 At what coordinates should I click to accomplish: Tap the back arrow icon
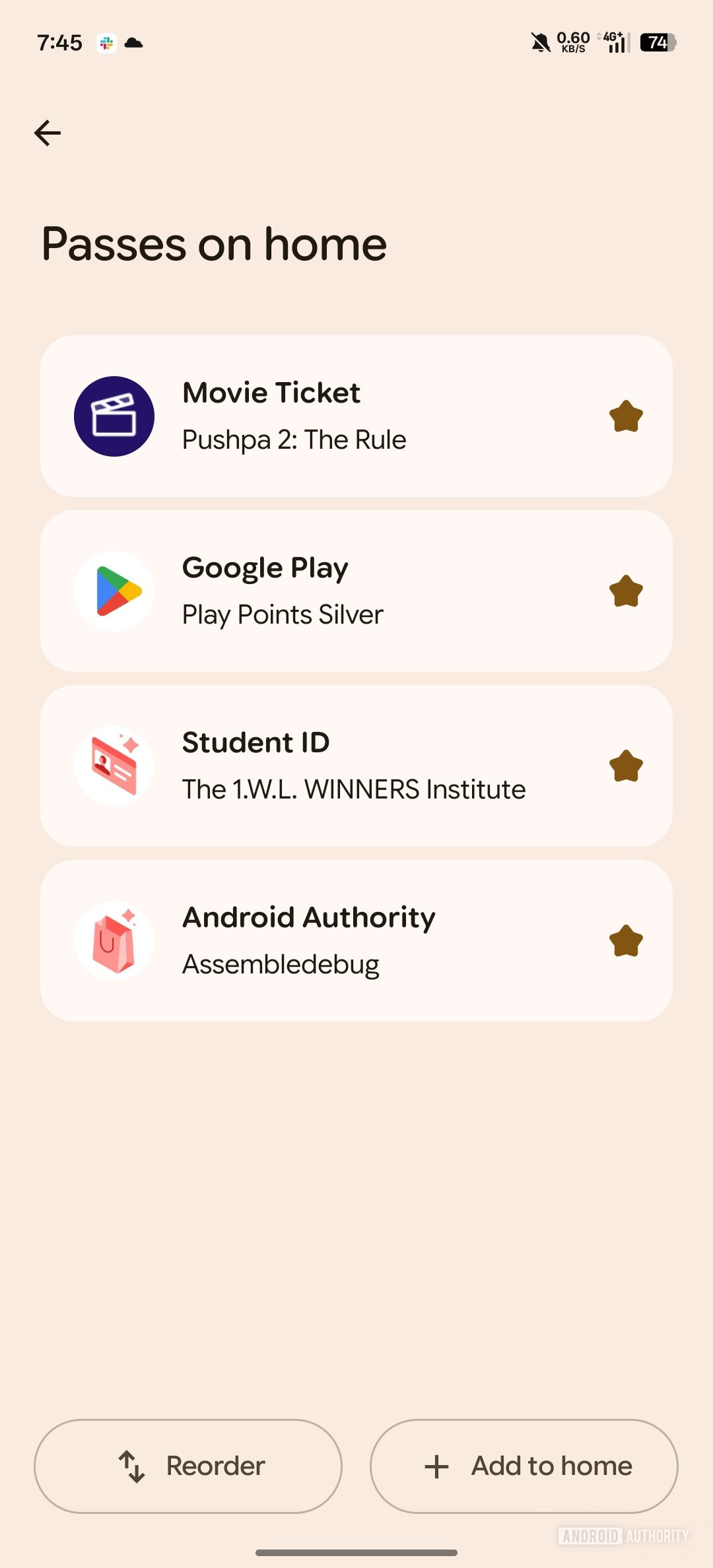(47, 133)
